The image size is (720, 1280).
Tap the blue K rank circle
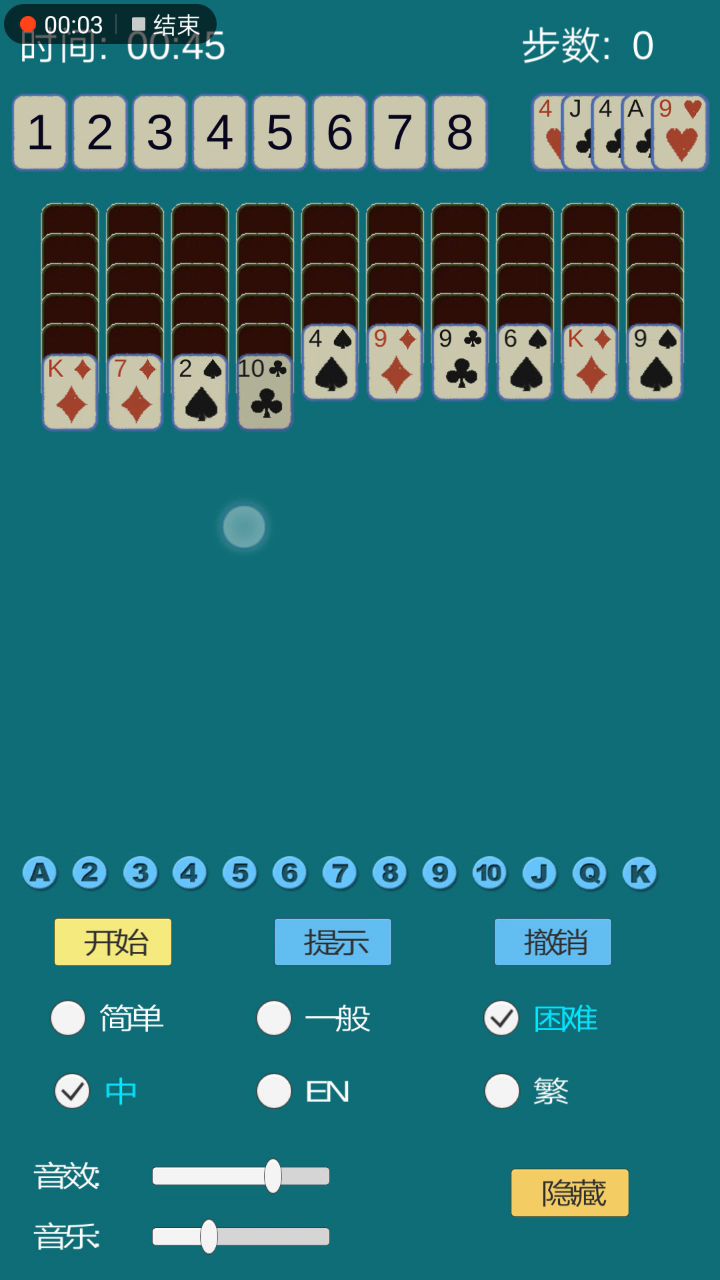639,873
